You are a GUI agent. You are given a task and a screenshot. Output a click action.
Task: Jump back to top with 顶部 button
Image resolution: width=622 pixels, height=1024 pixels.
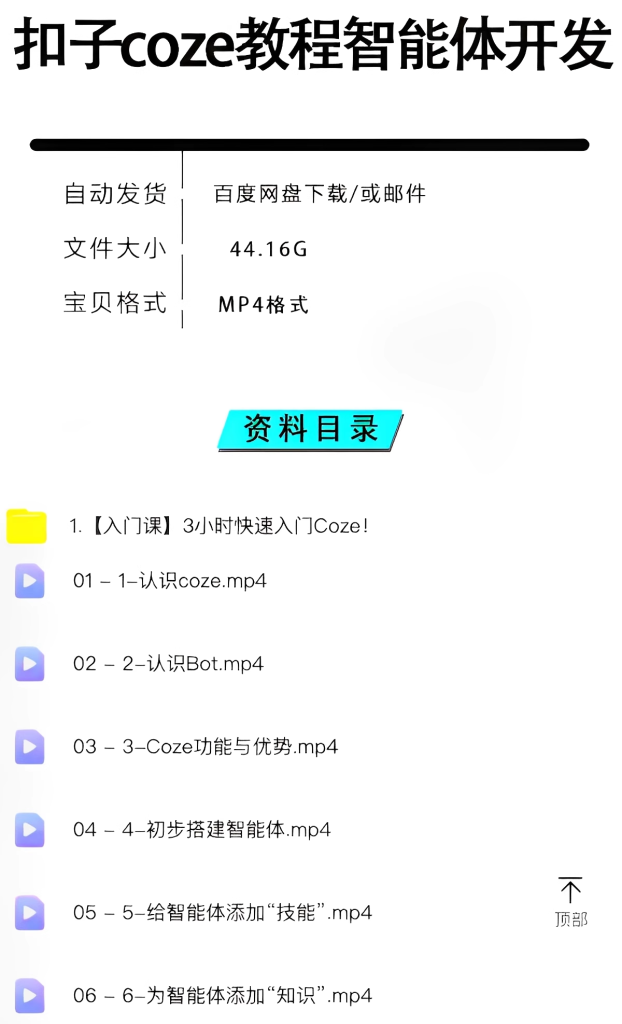coord(571,902)
